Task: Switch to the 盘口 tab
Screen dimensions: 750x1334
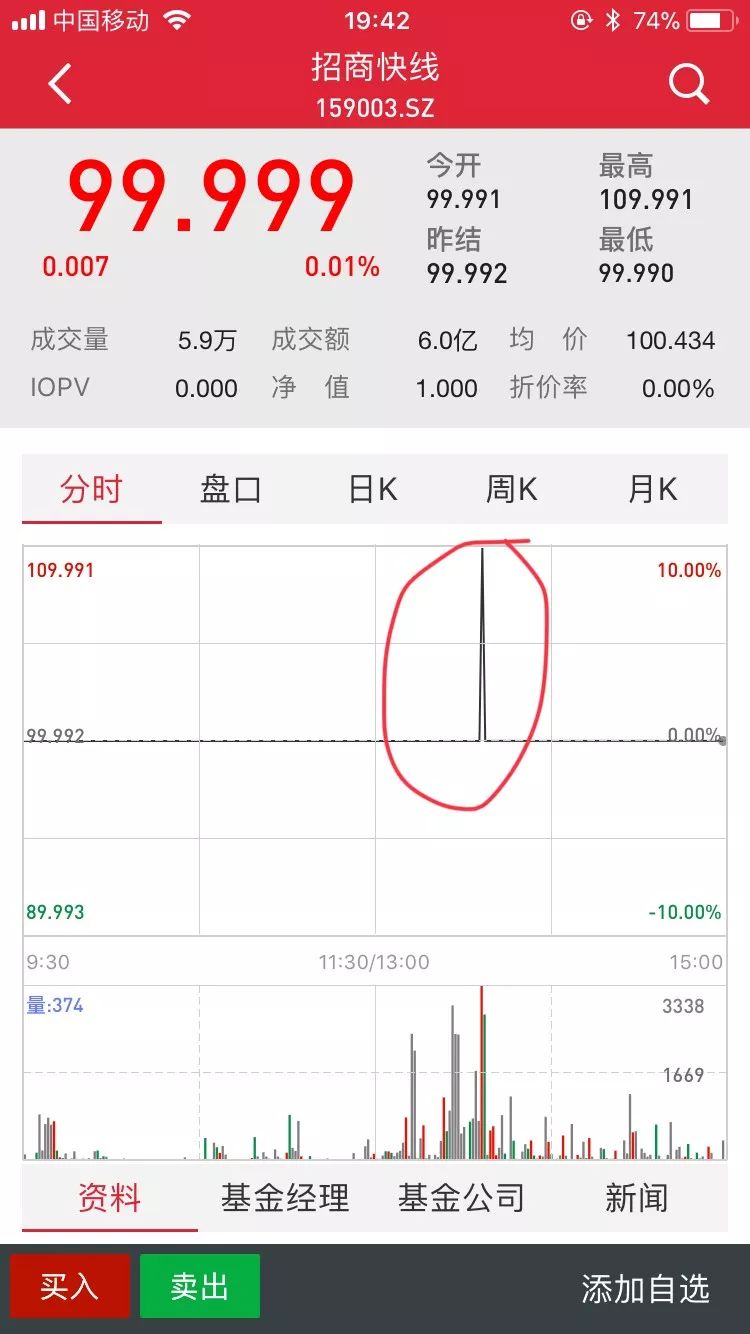Action: click(x=231, y=489)
